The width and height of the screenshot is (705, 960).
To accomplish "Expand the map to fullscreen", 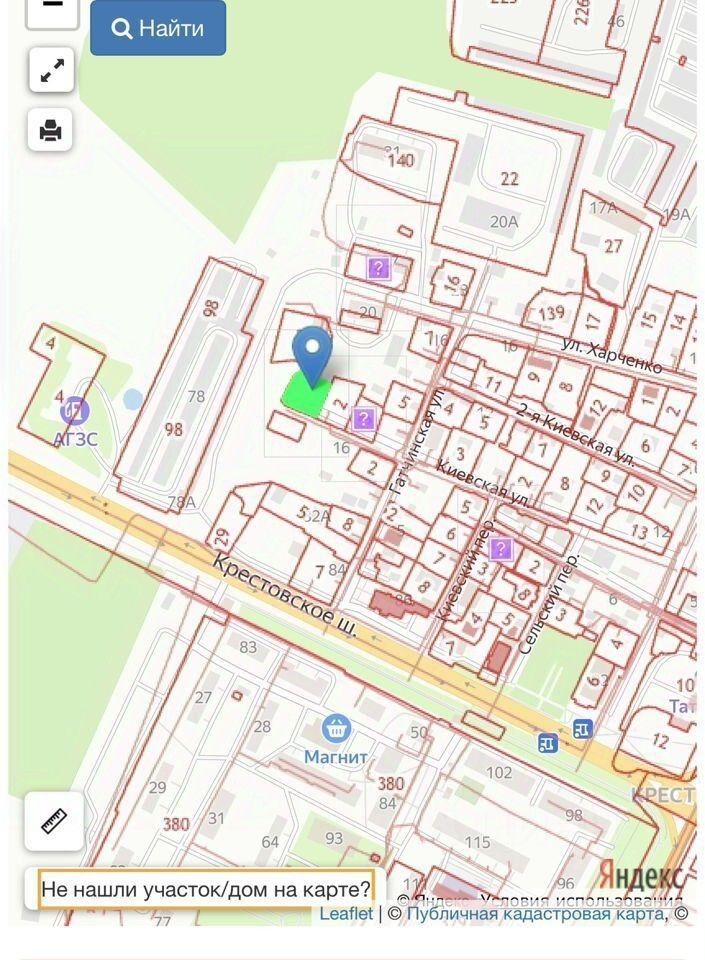I will pos(51,70).
